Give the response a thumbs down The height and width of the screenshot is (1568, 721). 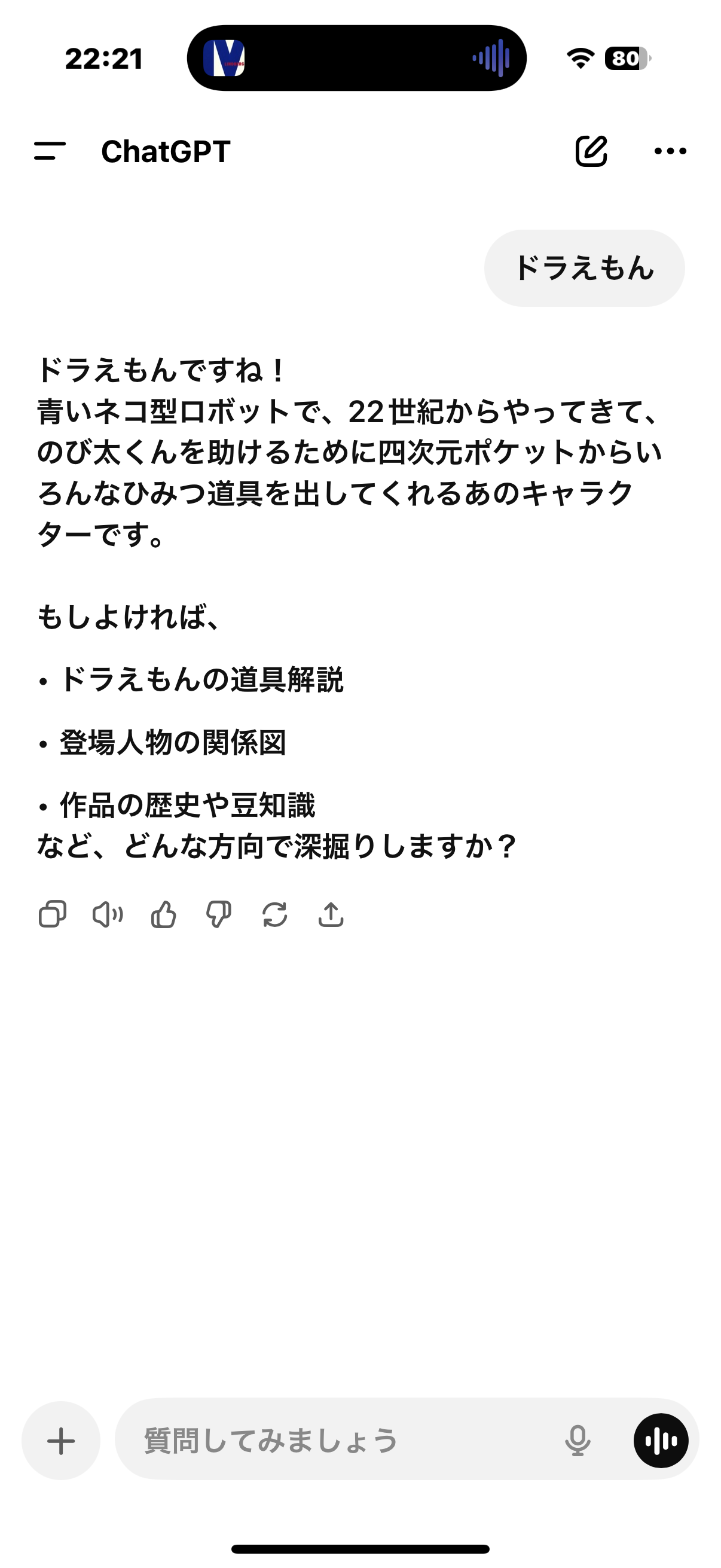pos(219,914)
